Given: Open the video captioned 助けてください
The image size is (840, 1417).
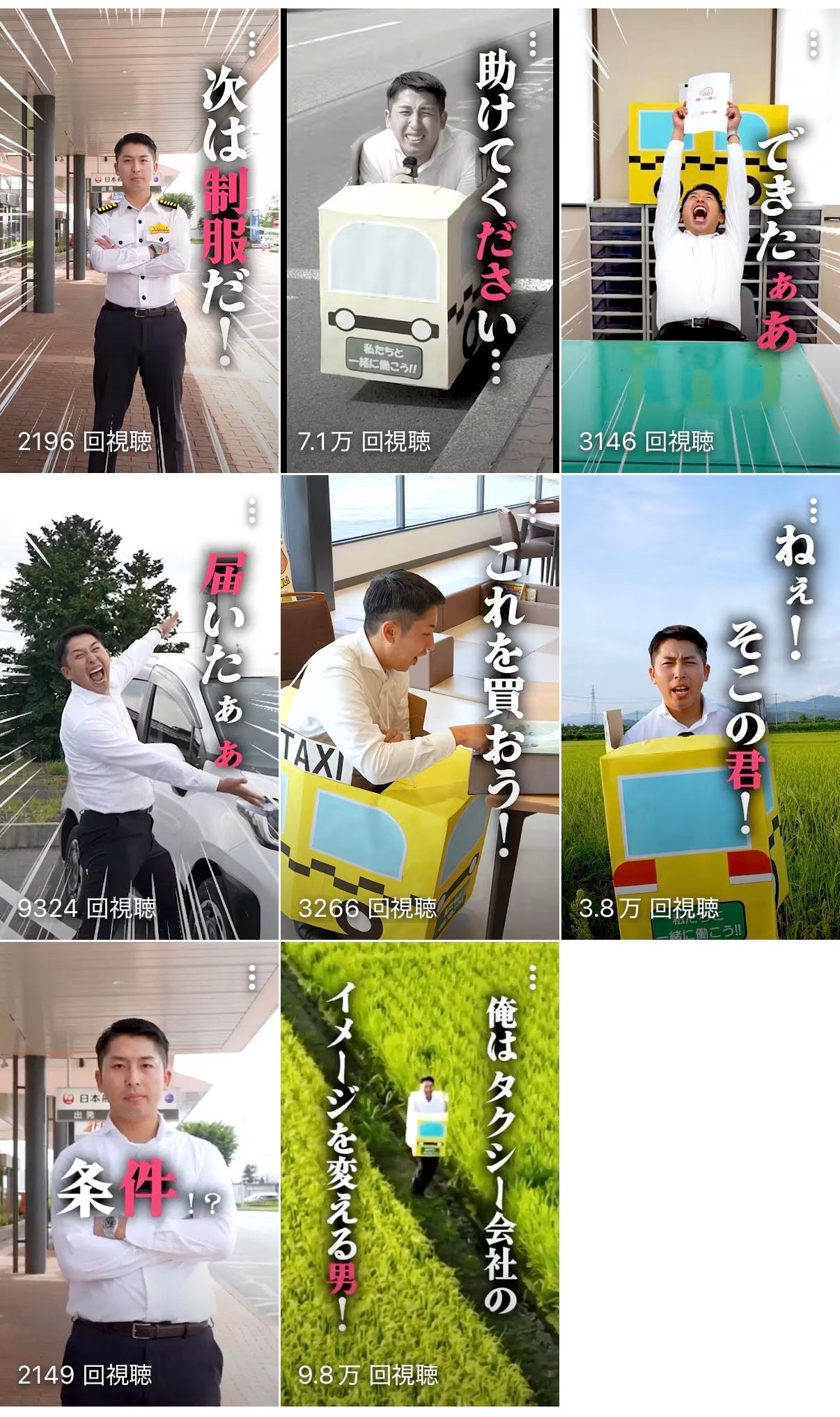Looking at the screenshot, I should pyautogui.click(x=419, y=240).
